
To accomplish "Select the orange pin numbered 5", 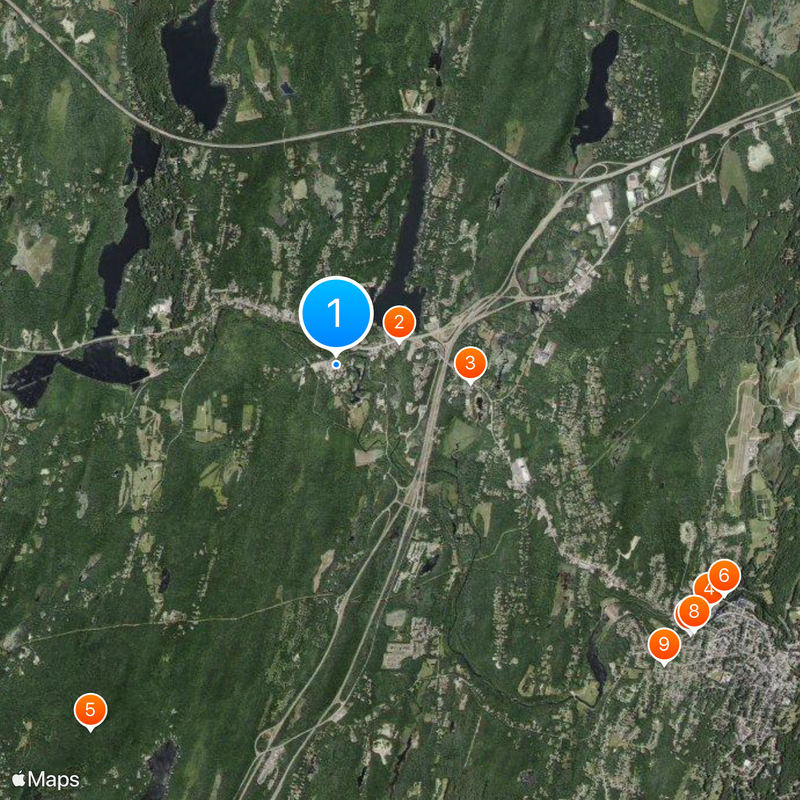I will tap(90, 710).
